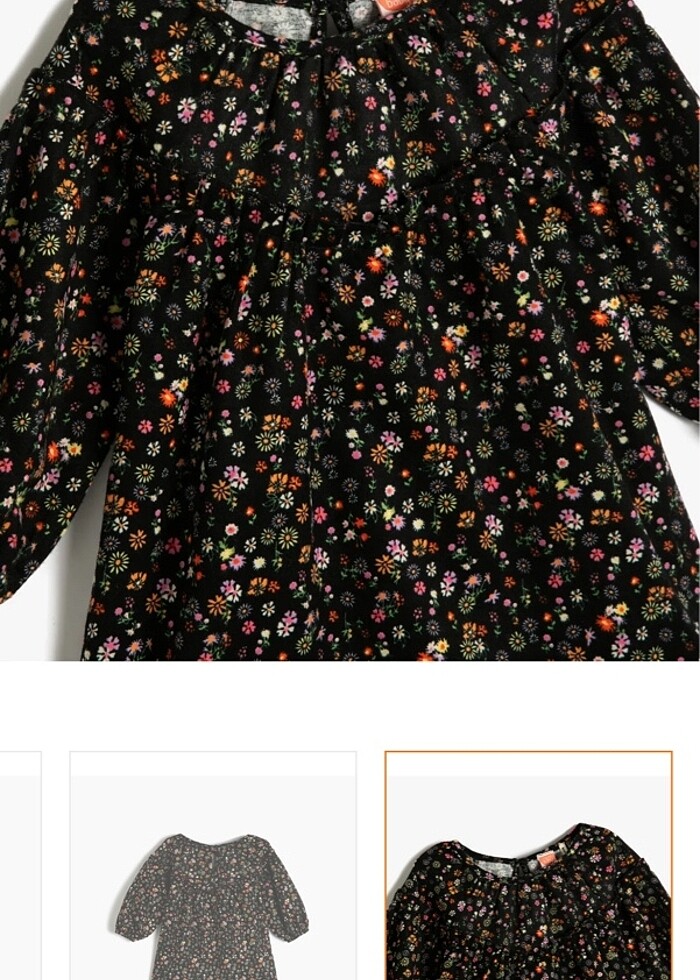
Task: Select the orange-bordered close-up thumbnail
Action: (x=528, y=866)
